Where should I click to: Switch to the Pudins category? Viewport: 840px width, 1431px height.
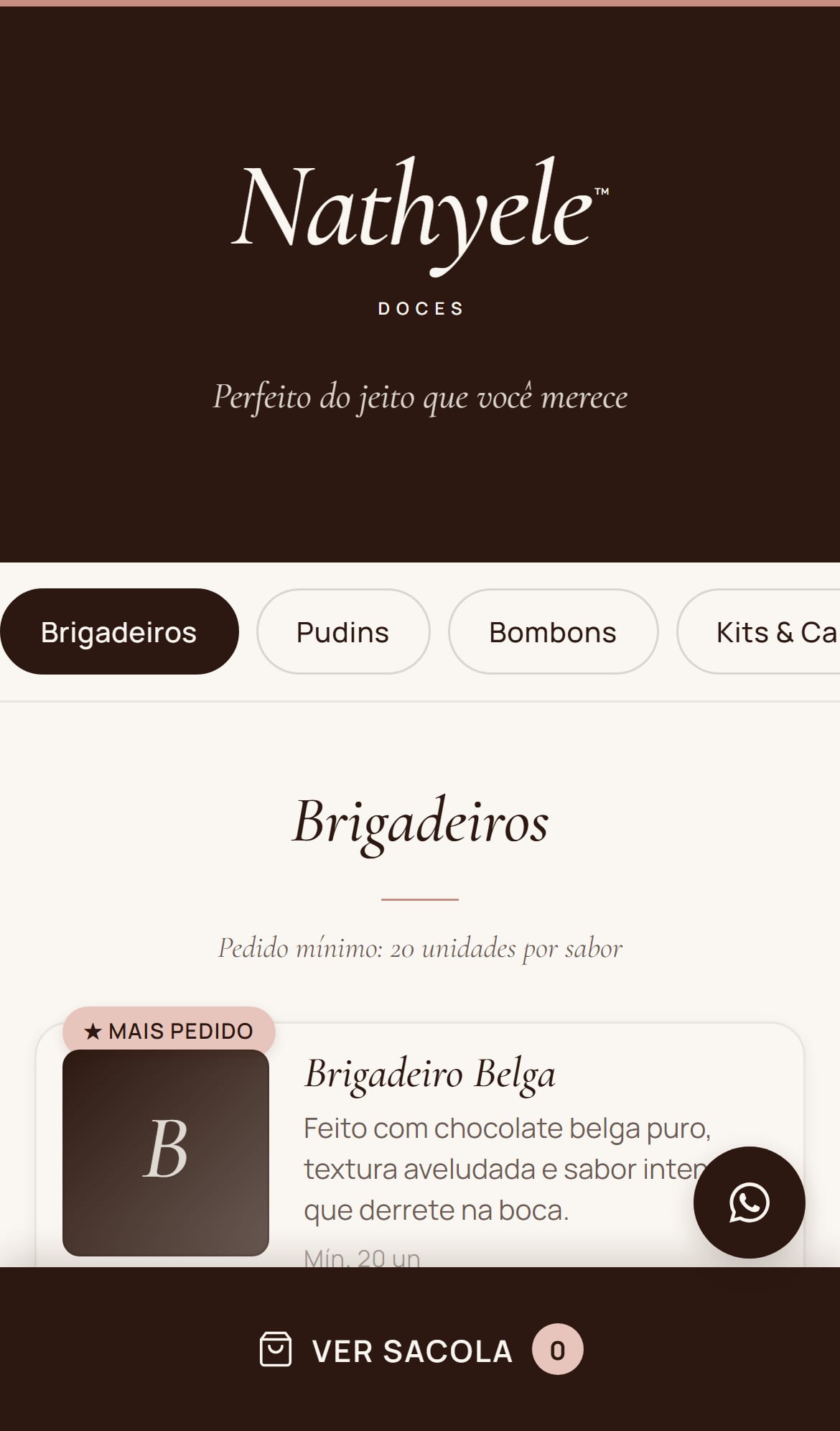343,631
